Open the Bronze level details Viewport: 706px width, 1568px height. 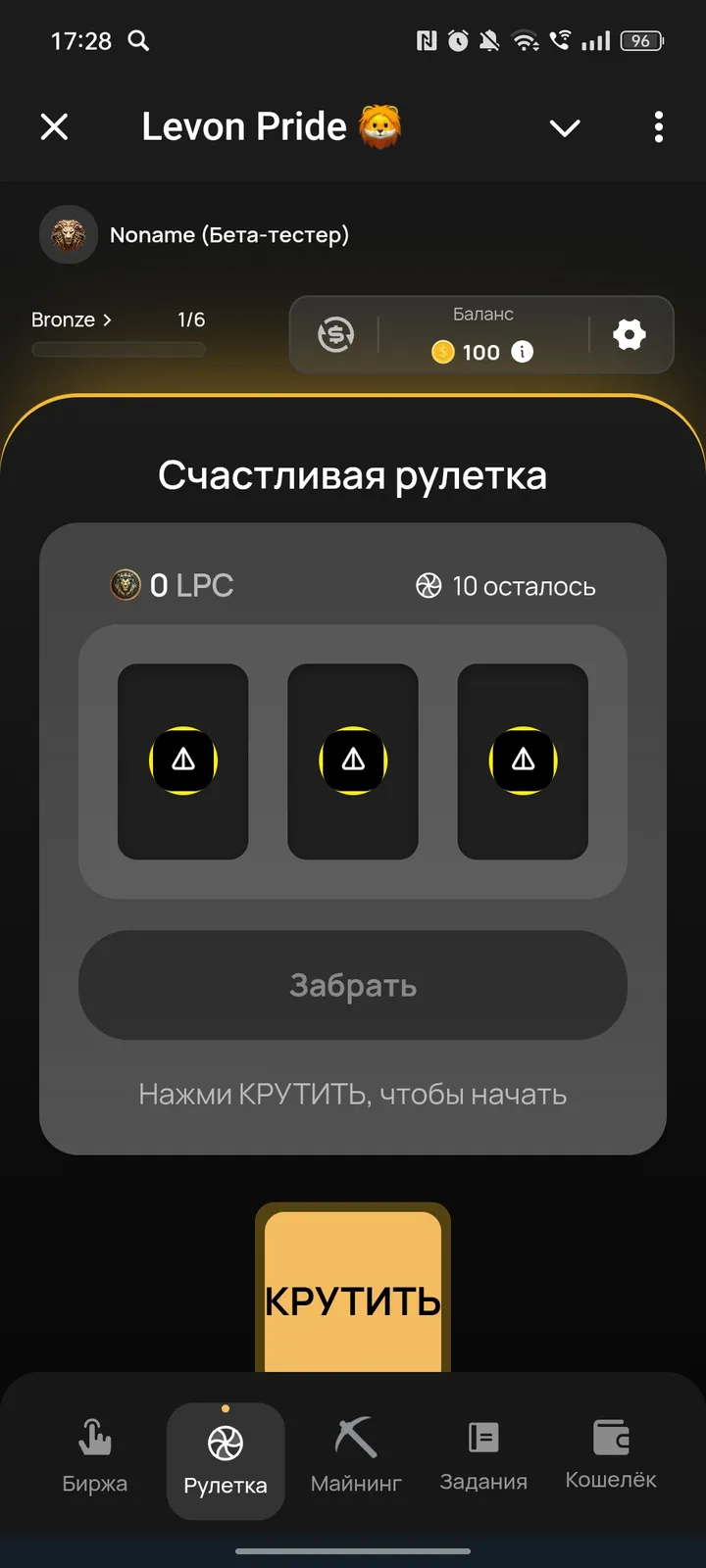point(72,319)
